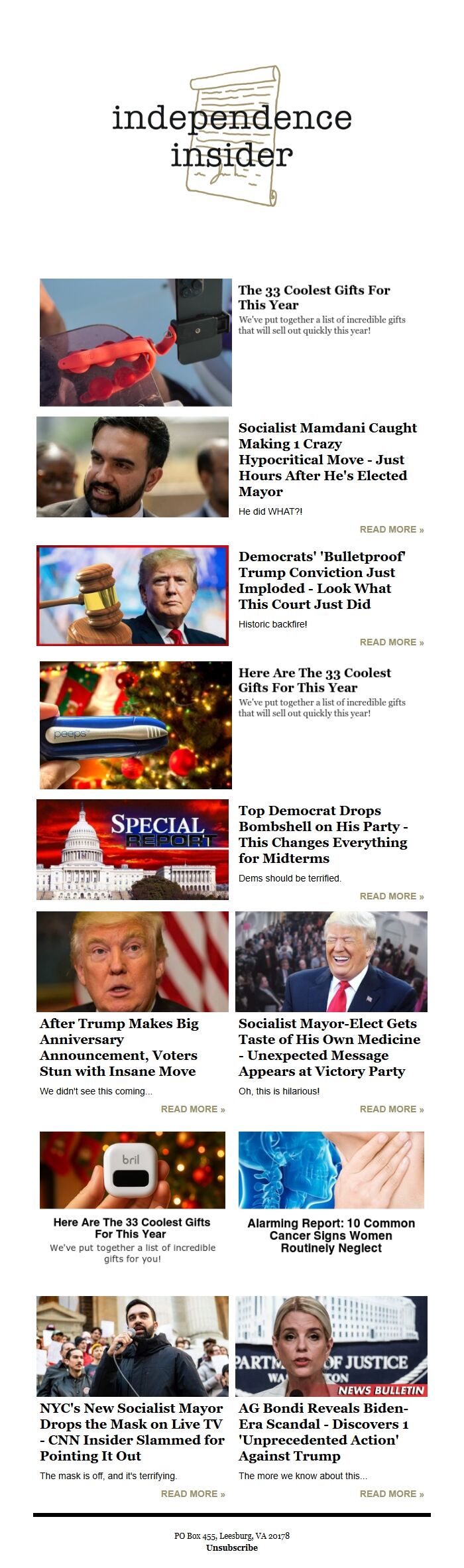Open the peeps gift photo tile

(x=136, y=725)
